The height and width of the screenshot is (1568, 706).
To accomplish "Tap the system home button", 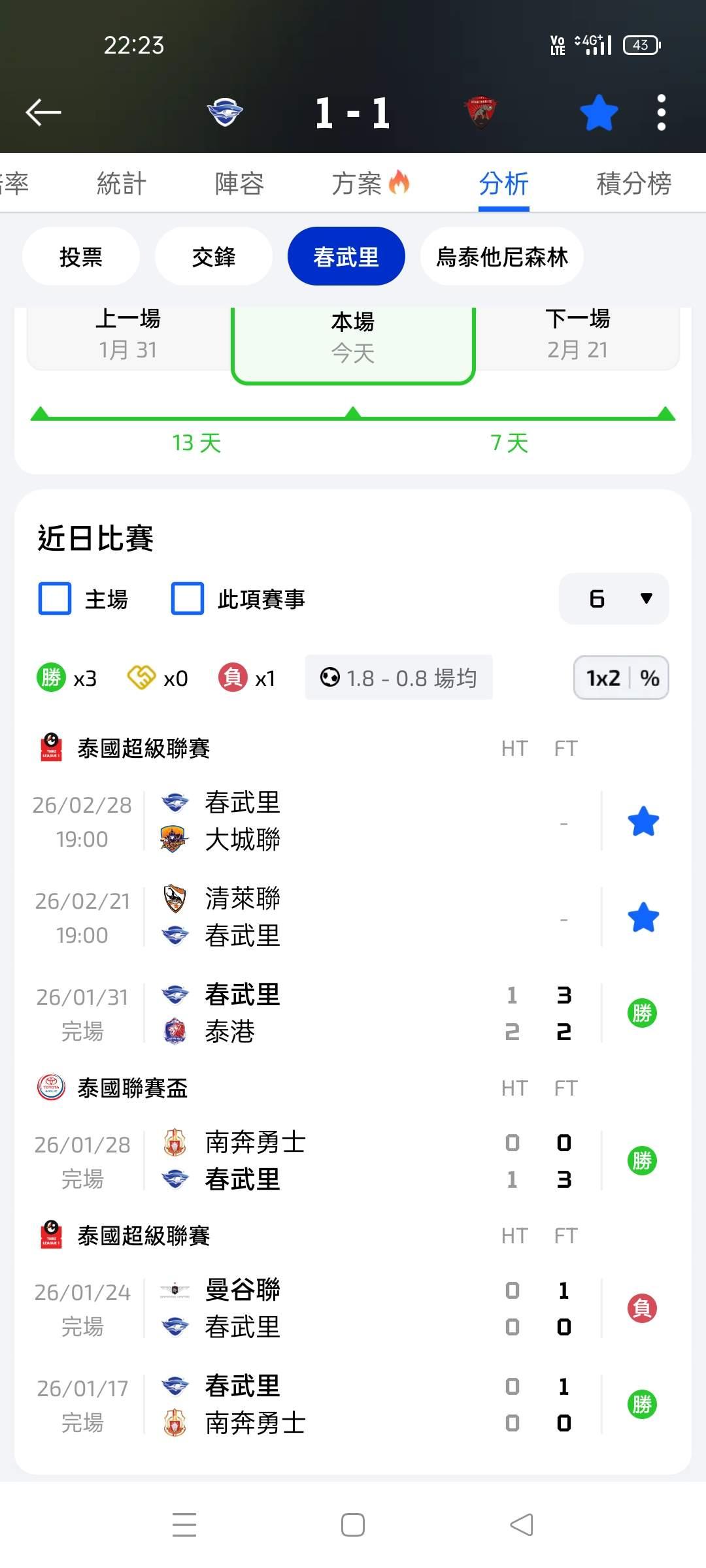I will coord(353,1525).
